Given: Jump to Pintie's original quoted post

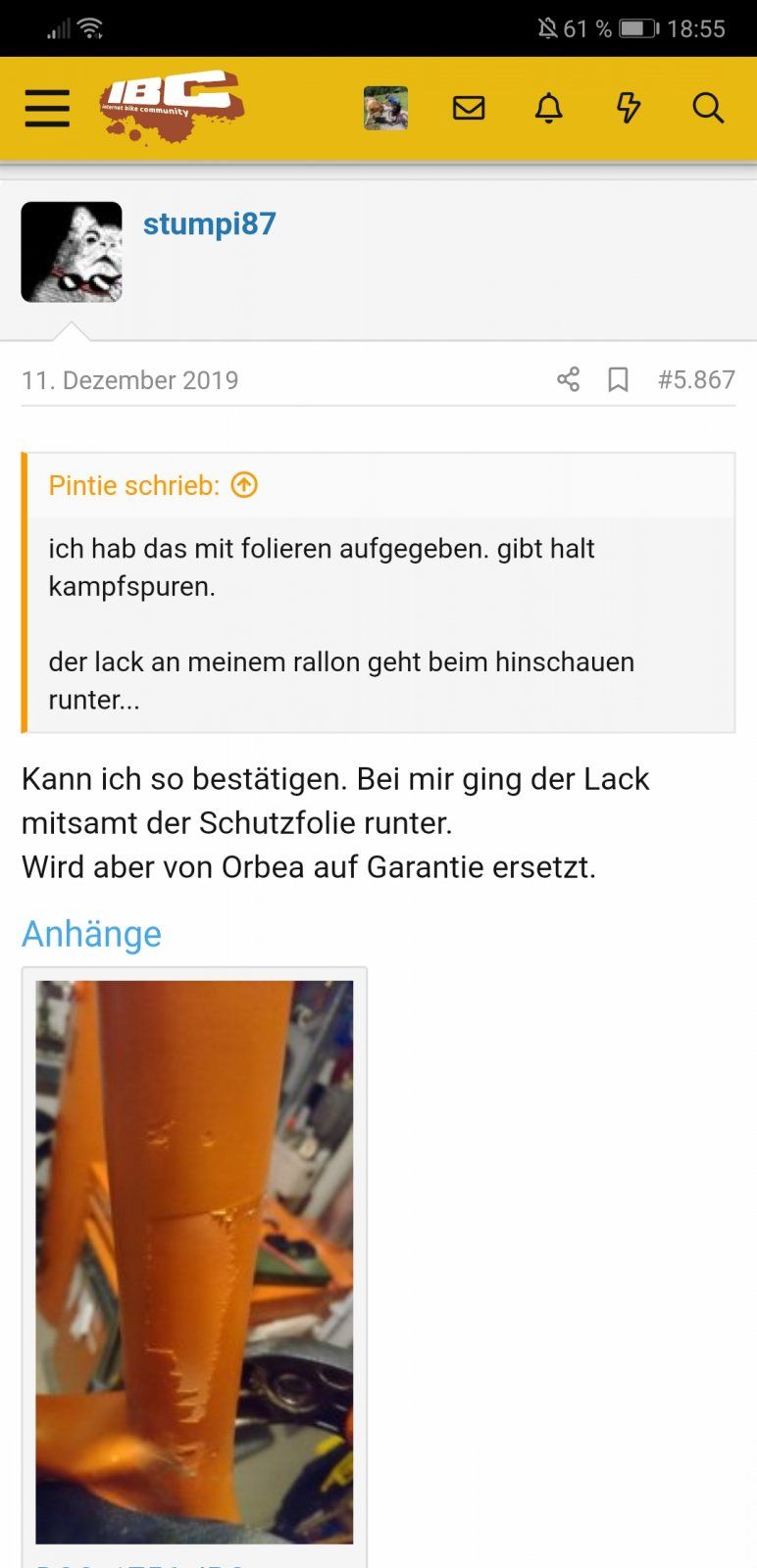Looking at the screenshot, I should (x=244, y=485).
